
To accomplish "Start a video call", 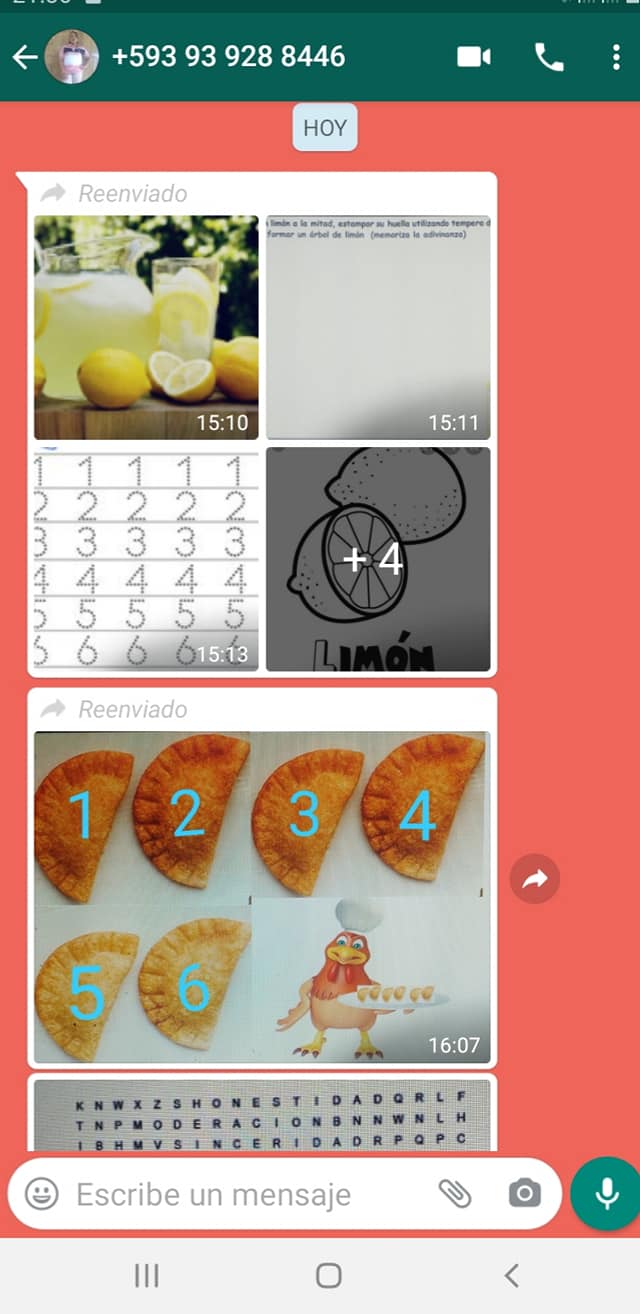I will [473, 57].
